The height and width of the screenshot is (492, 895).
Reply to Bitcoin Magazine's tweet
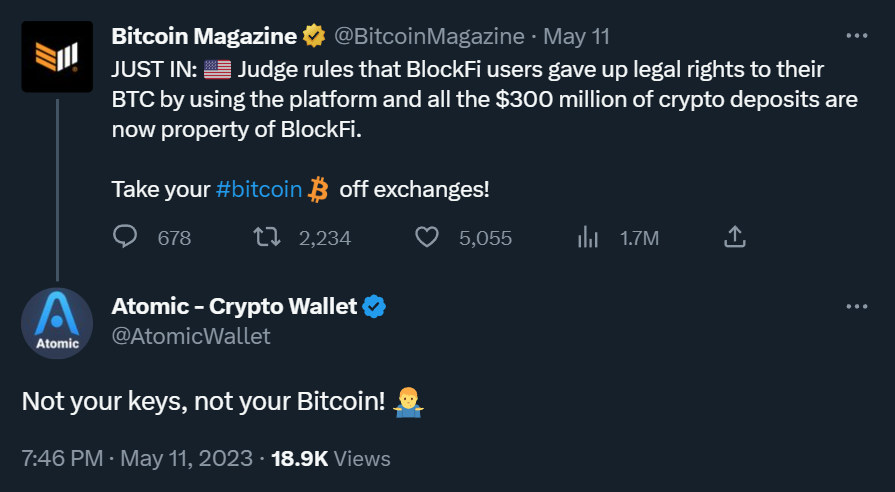pos(125,237)
